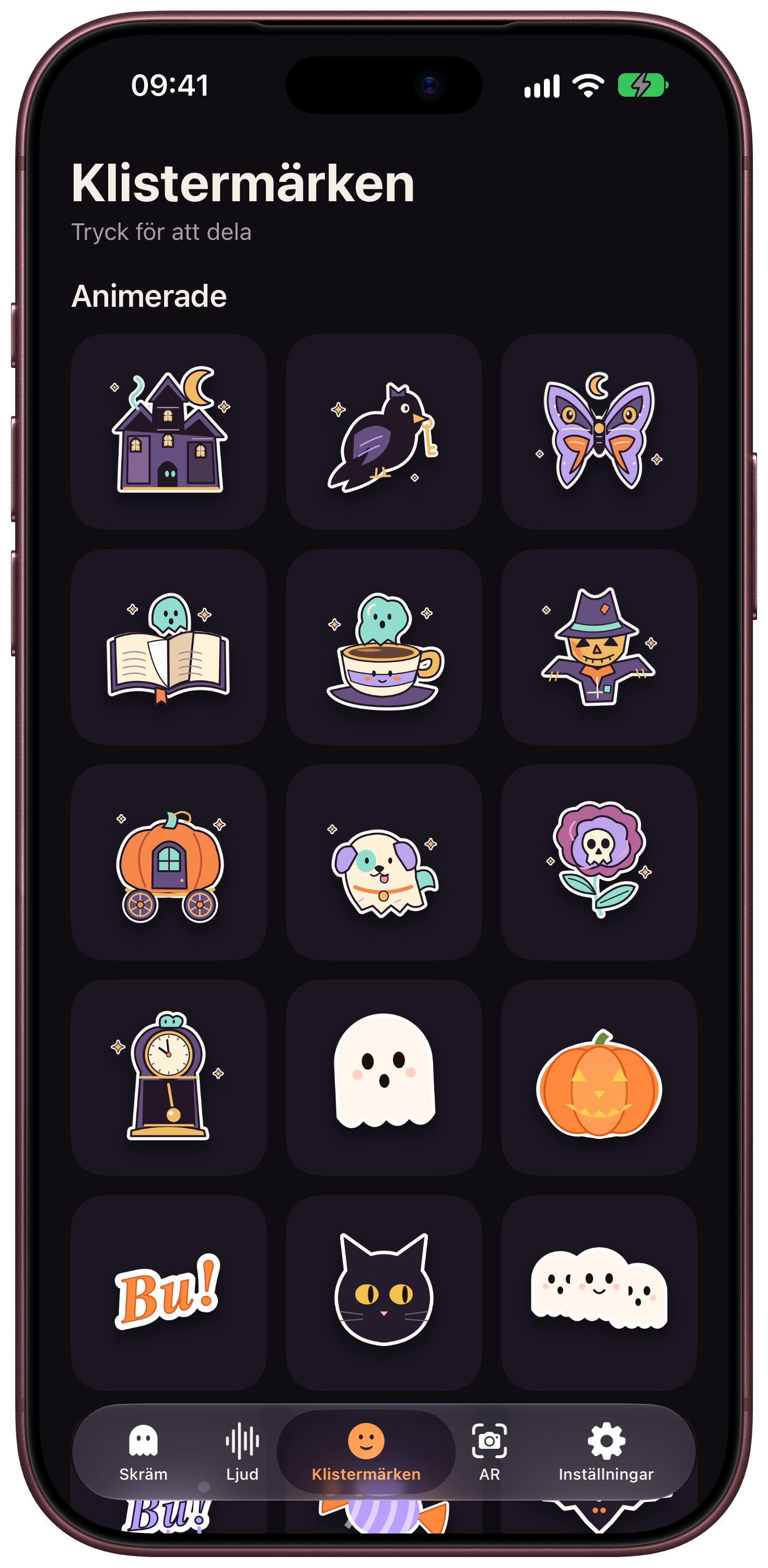Select the purple butterfly sticker

(599, 431)
